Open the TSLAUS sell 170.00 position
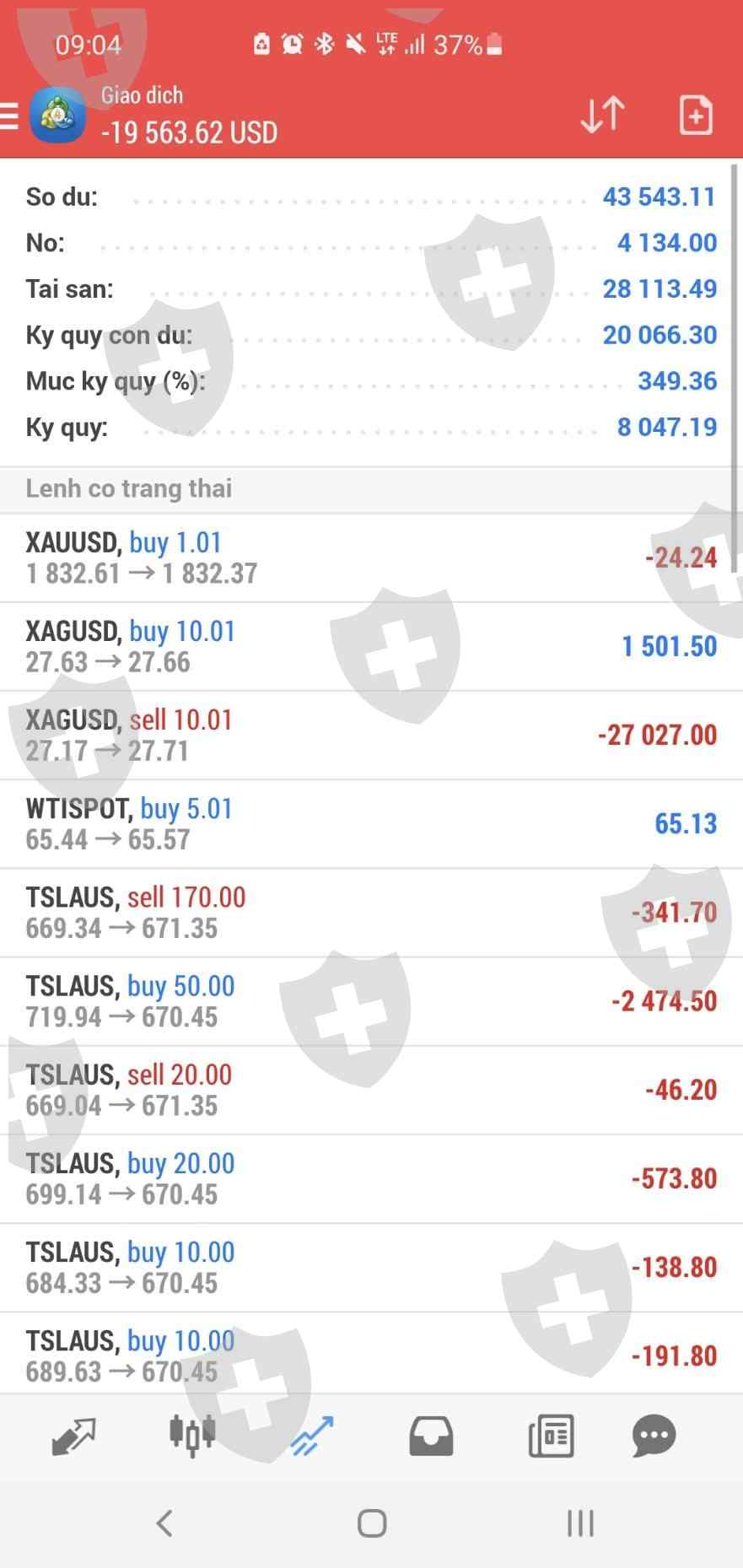Screen dimensions: 743x1568 pos(371,913)
